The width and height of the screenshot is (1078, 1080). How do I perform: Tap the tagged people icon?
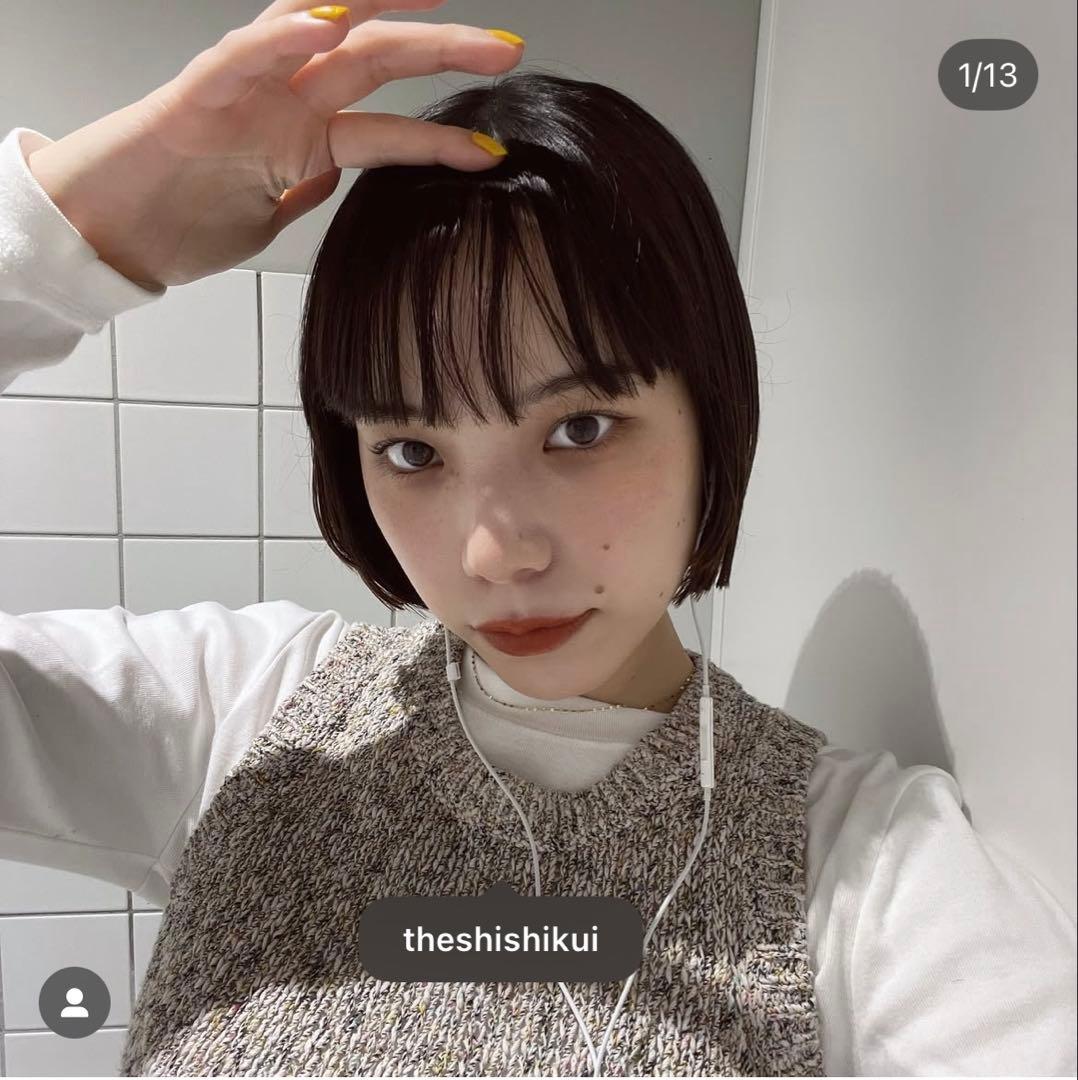coord(75,1002)
